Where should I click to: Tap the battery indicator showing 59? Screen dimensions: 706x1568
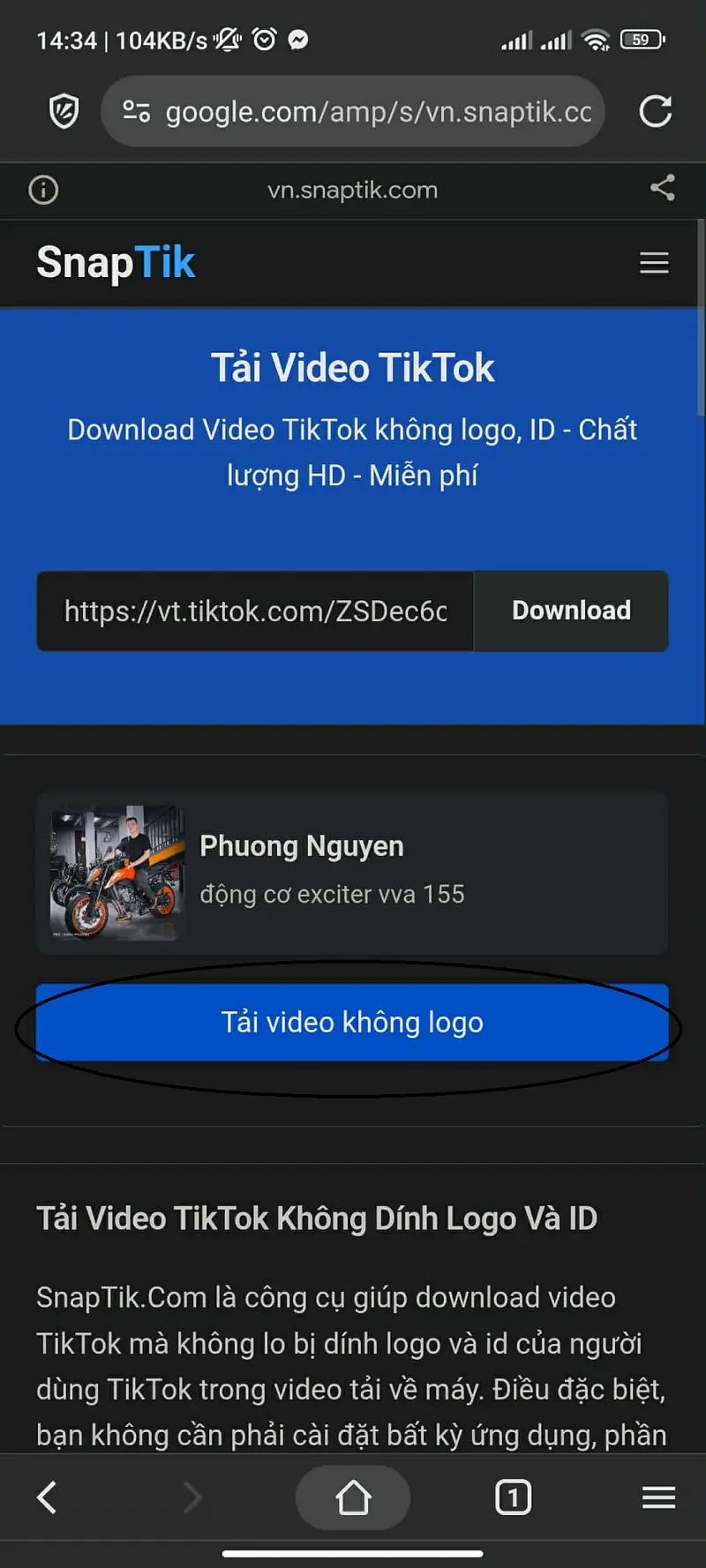640,39
